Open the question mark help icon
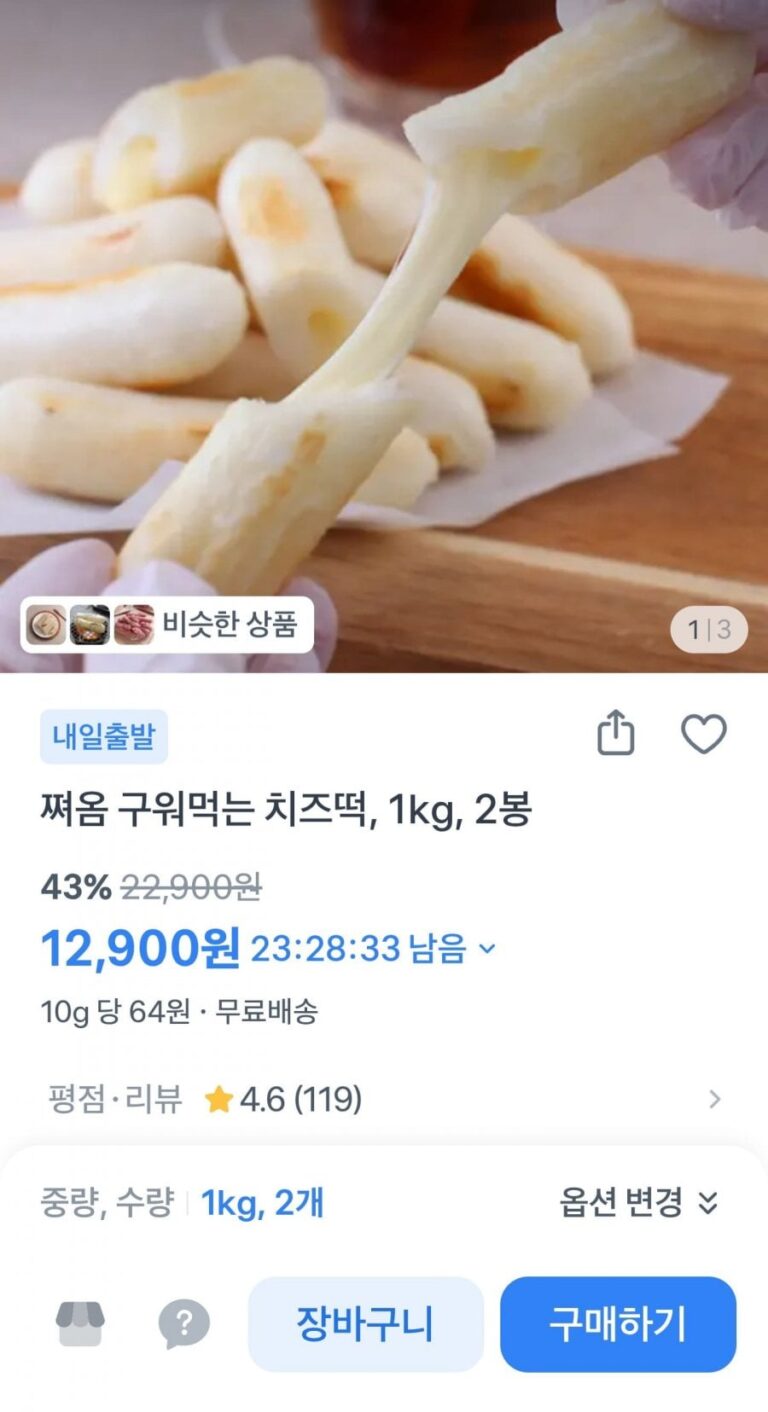 184,1324
